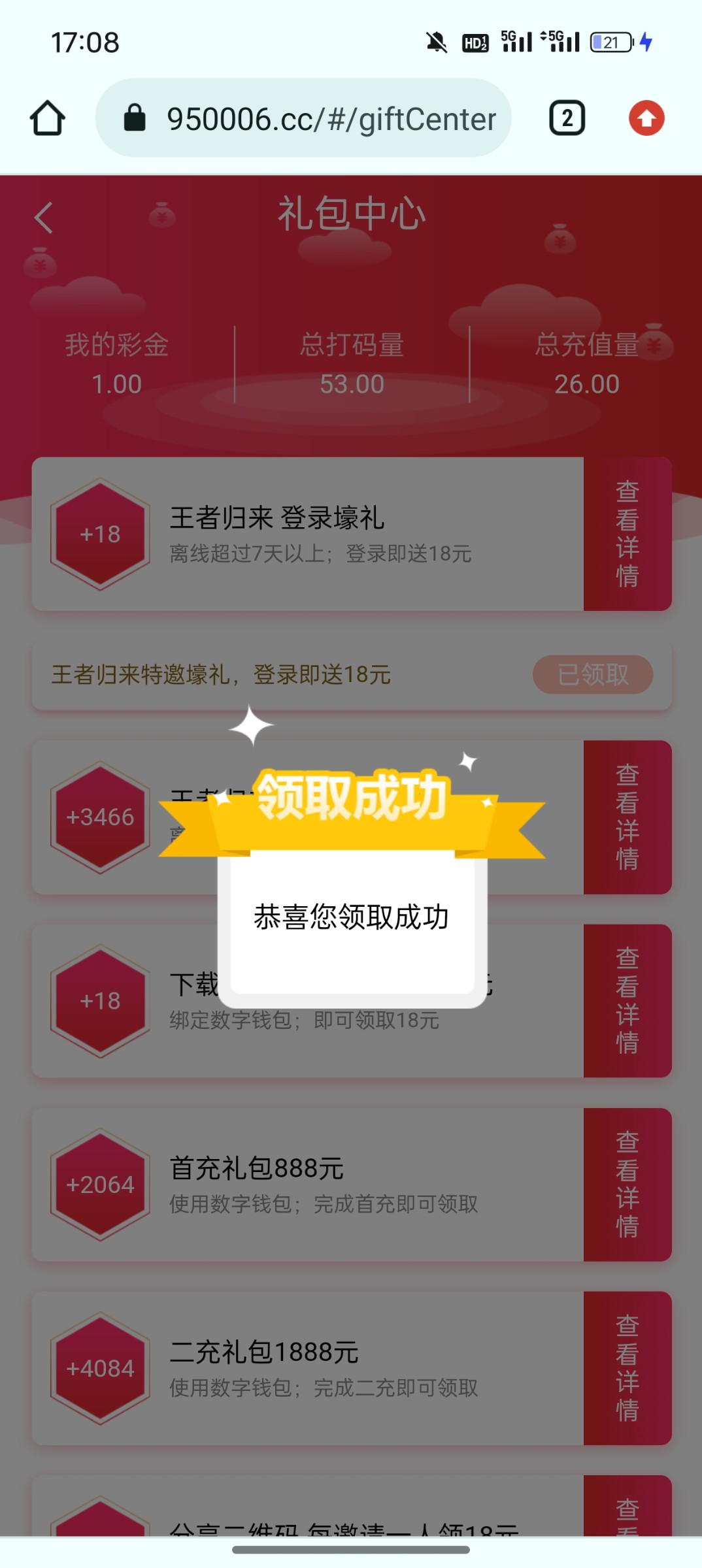702x1568 pixels.
Task: Open the browser tab switcher
Action: coord(567,118)
